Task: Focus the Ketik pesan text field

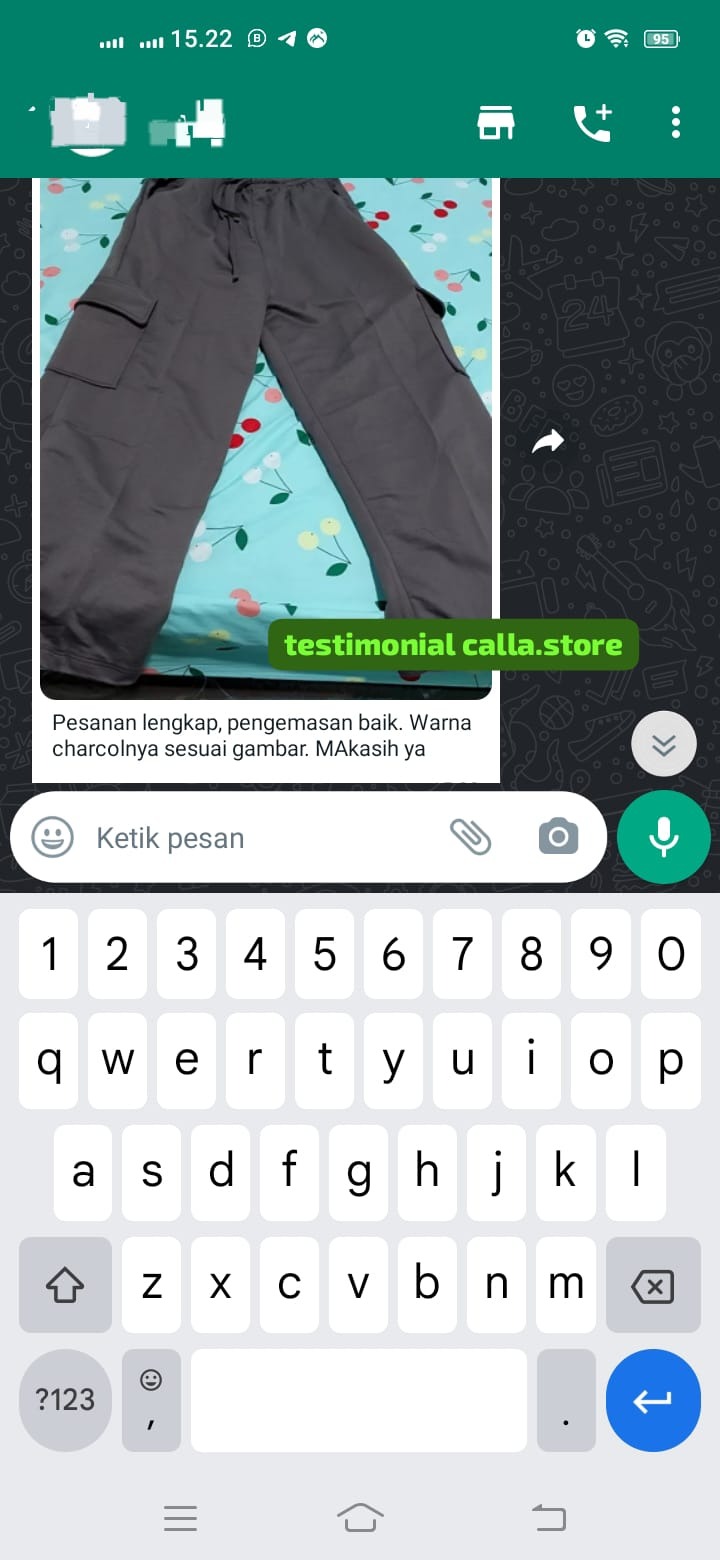Action: 260,838
